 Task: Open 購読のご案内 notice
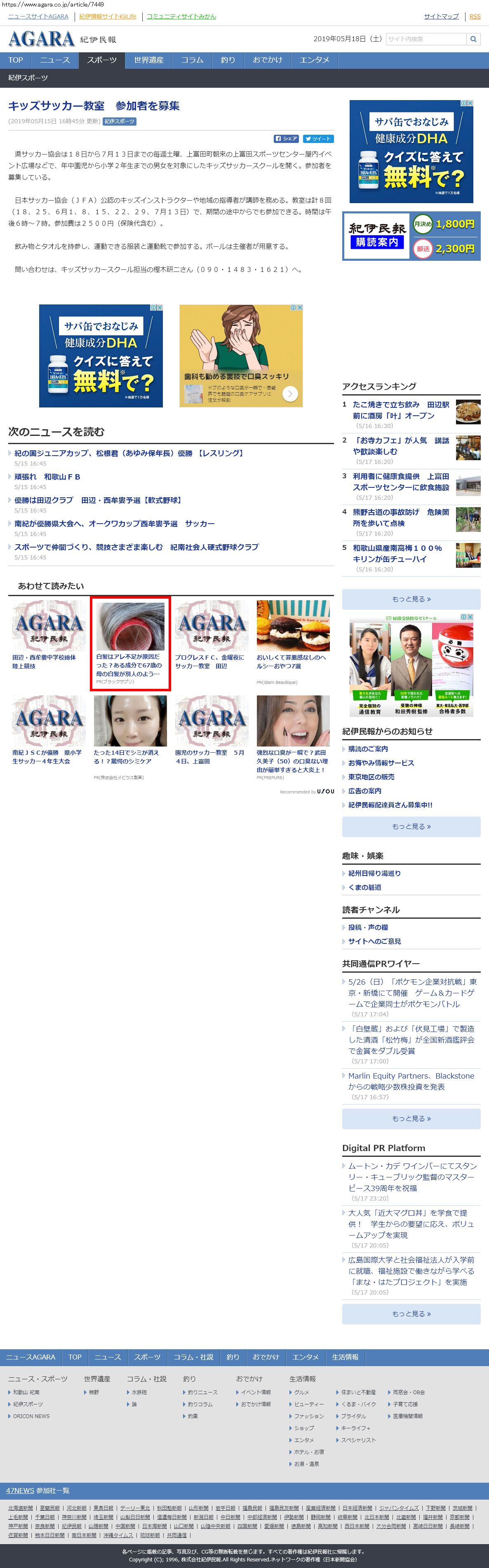tap(368, 749)
